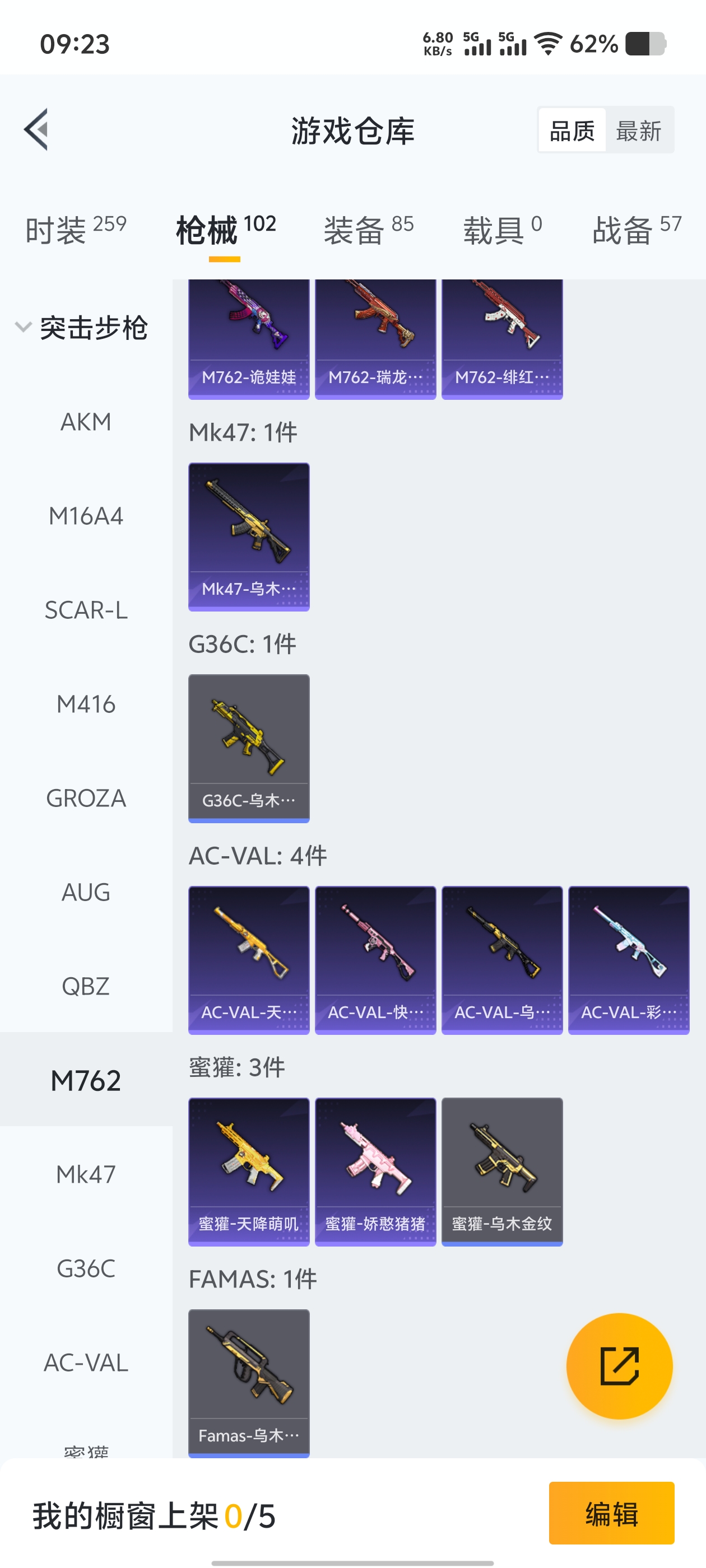Switch to the 时装 tab
The image size is (706, 1568).
76,230
